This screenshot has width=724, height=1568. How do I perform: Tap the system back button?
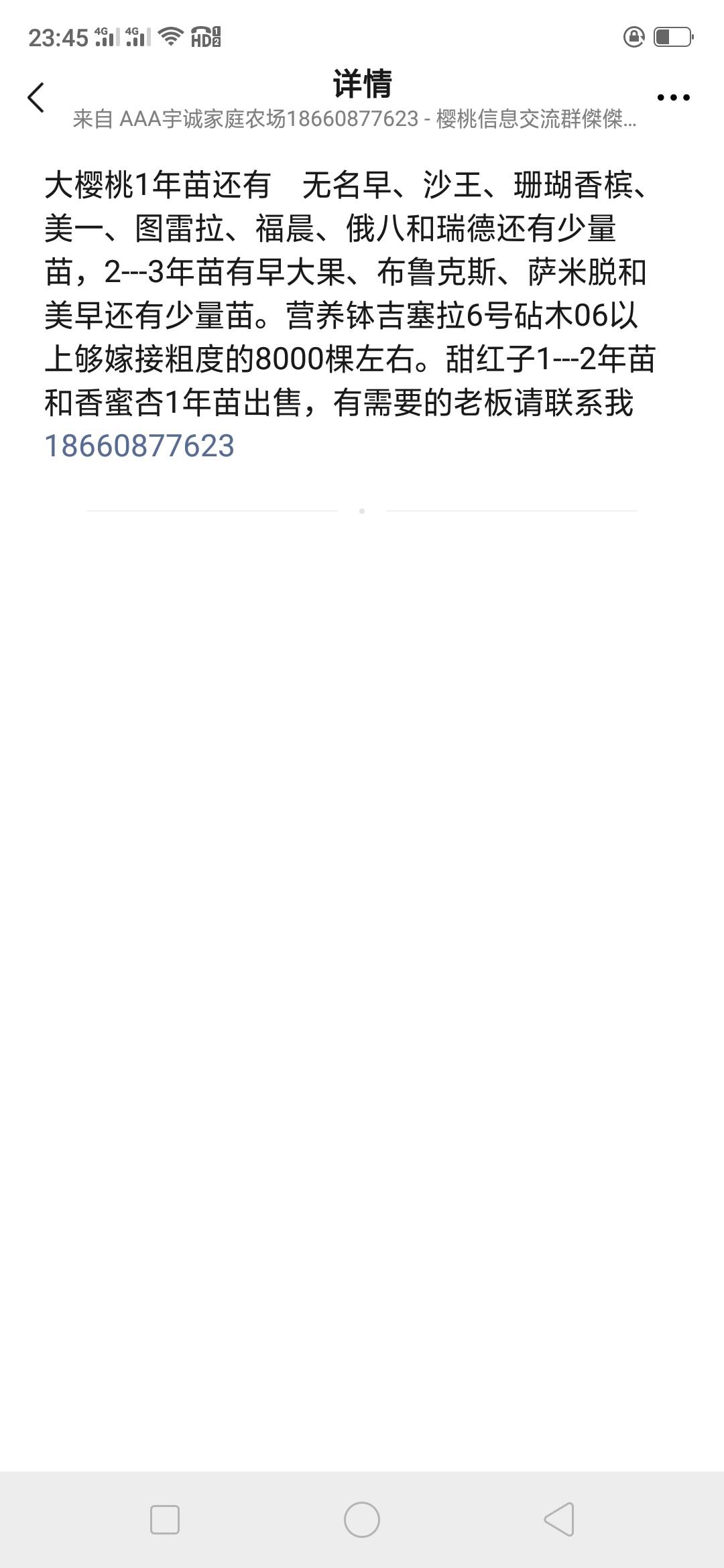(x=558, y=1518)
